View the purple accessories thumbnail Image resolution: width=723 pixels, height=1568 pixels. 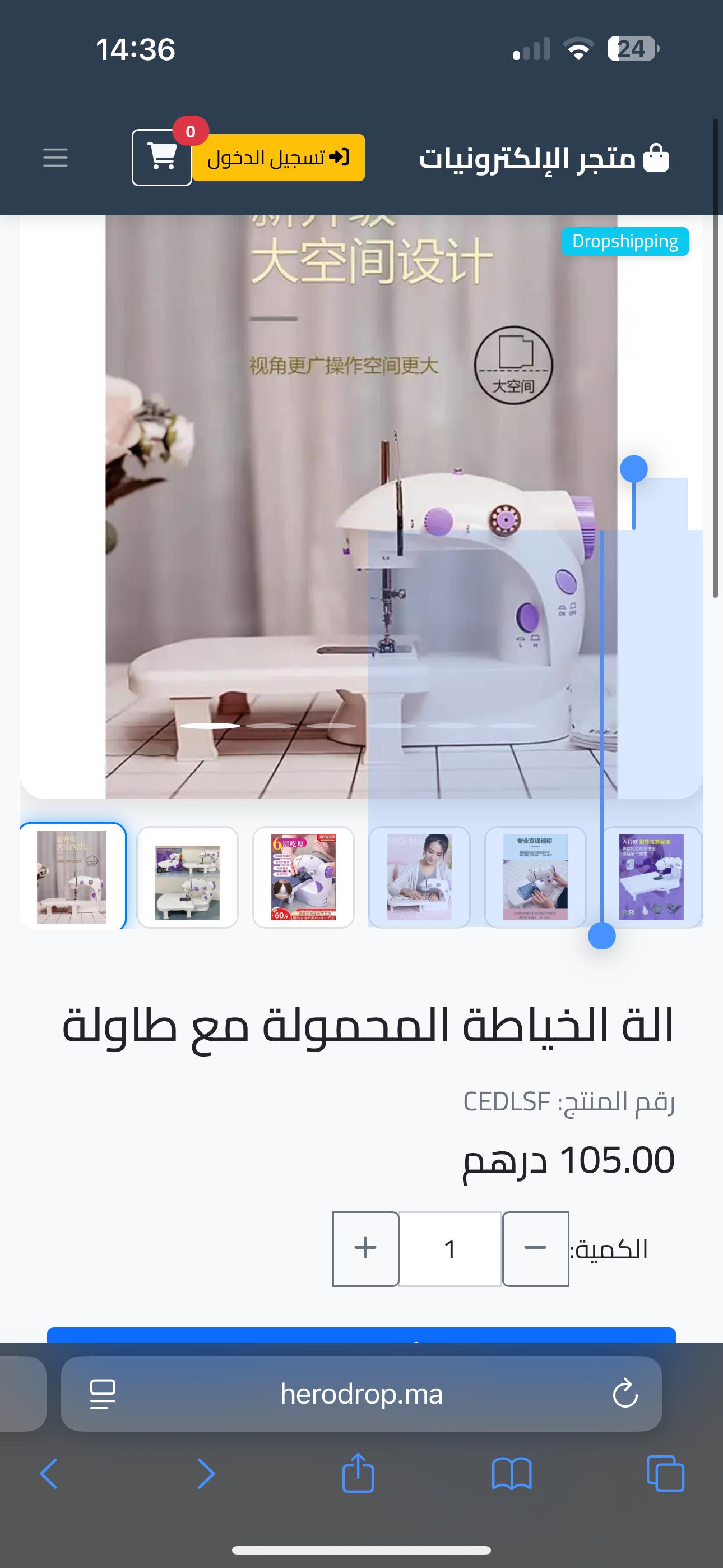[x=651, y=877]
